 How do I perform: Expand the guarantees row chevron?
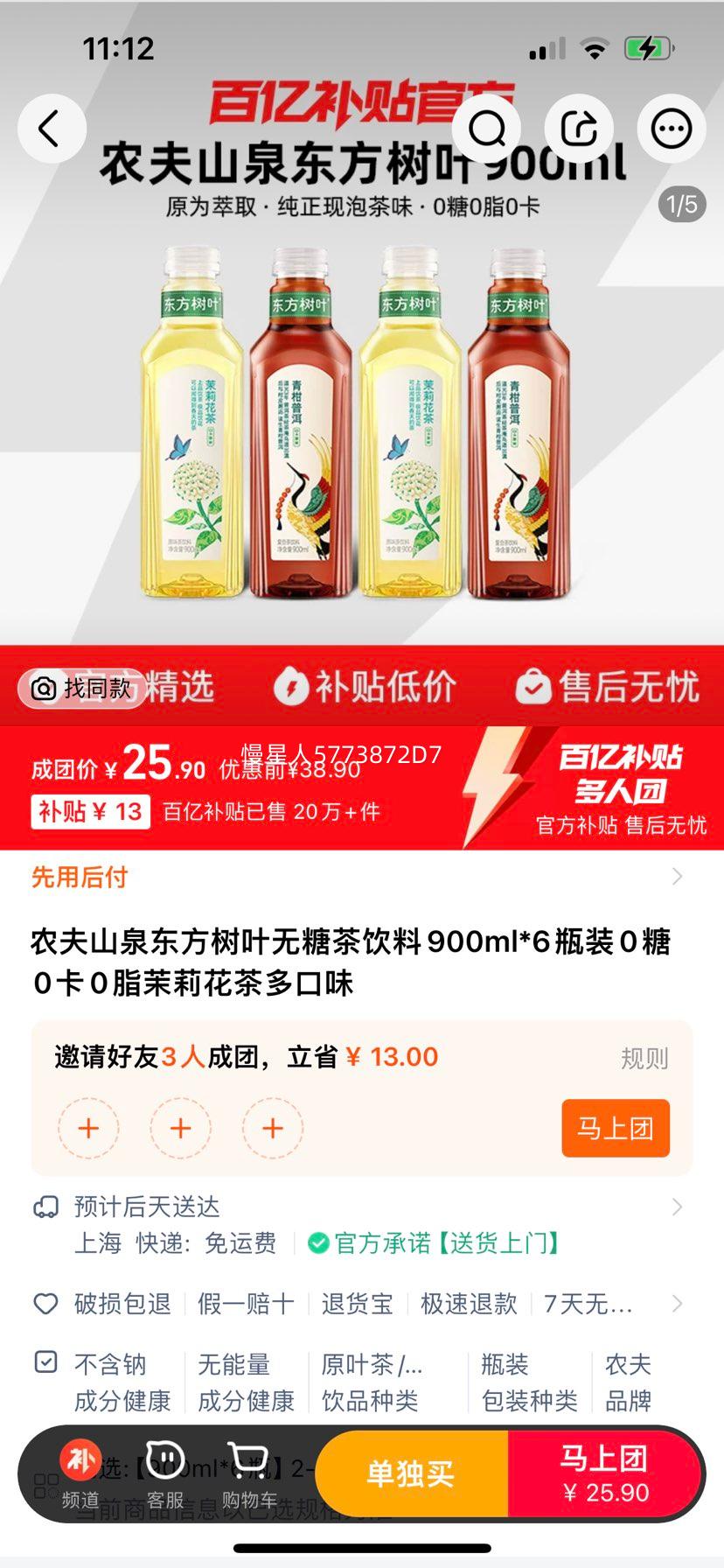coord(678,1303)
